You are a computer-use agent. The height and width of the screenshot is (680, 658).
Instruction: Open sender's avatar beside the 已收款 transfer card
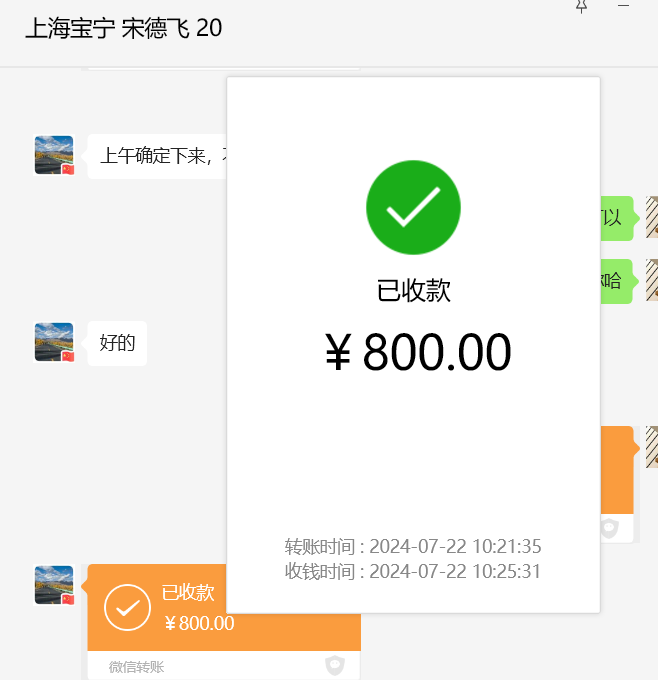54,585
